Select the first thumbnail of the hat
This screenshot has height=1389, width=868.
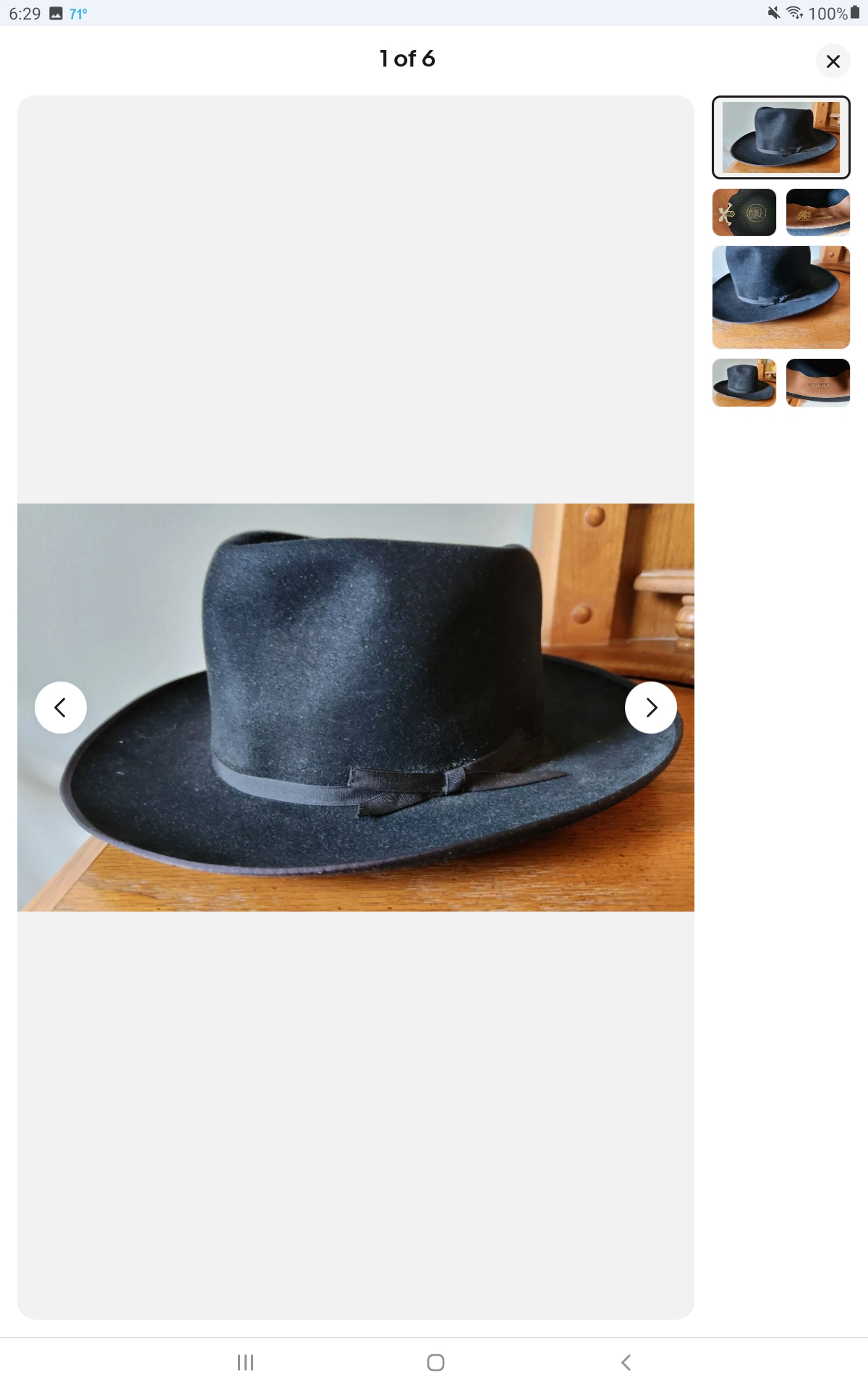781,137
